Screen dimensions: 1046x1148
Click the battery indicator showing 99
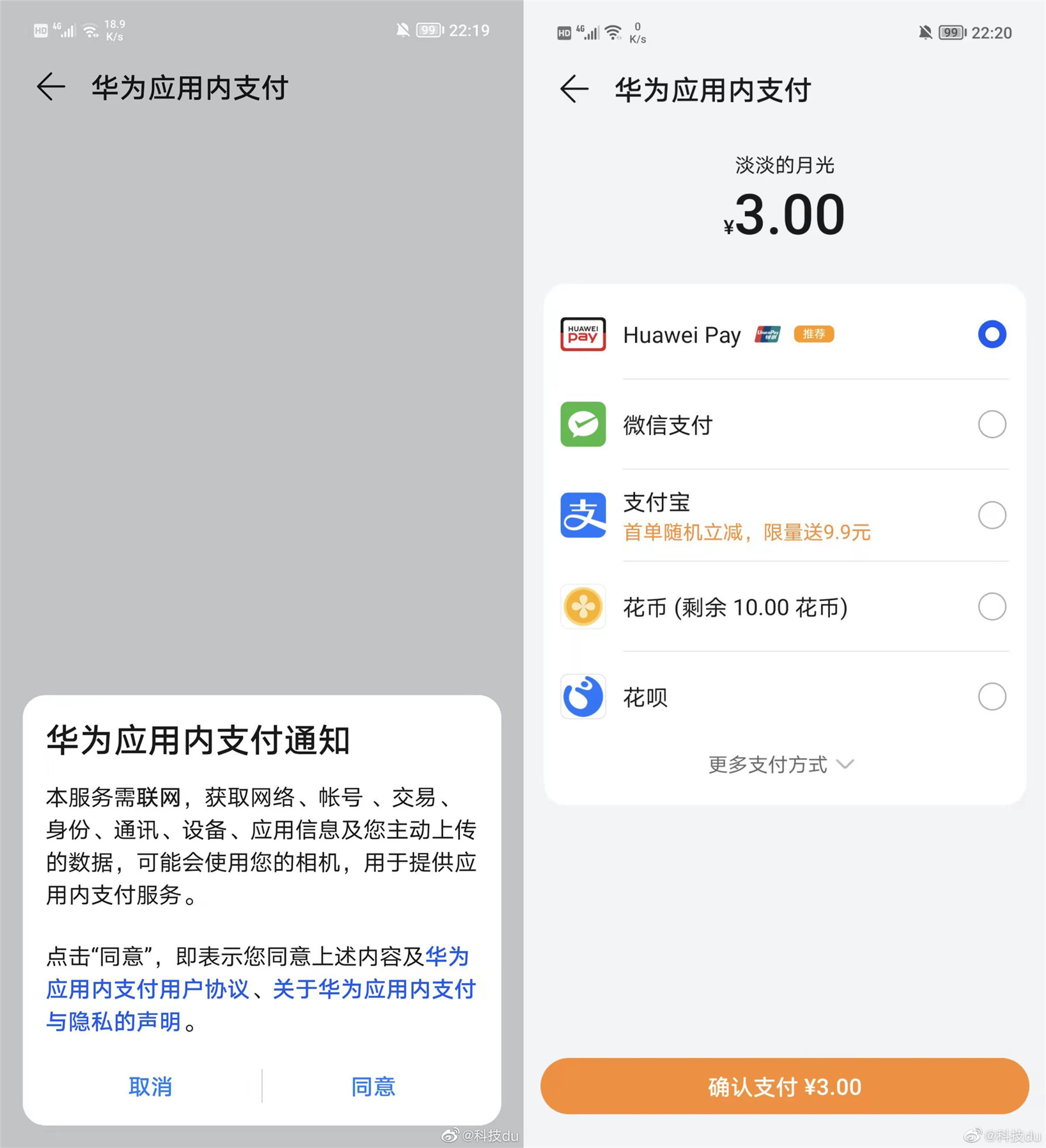pyautogui.click(x=949, y=32)
